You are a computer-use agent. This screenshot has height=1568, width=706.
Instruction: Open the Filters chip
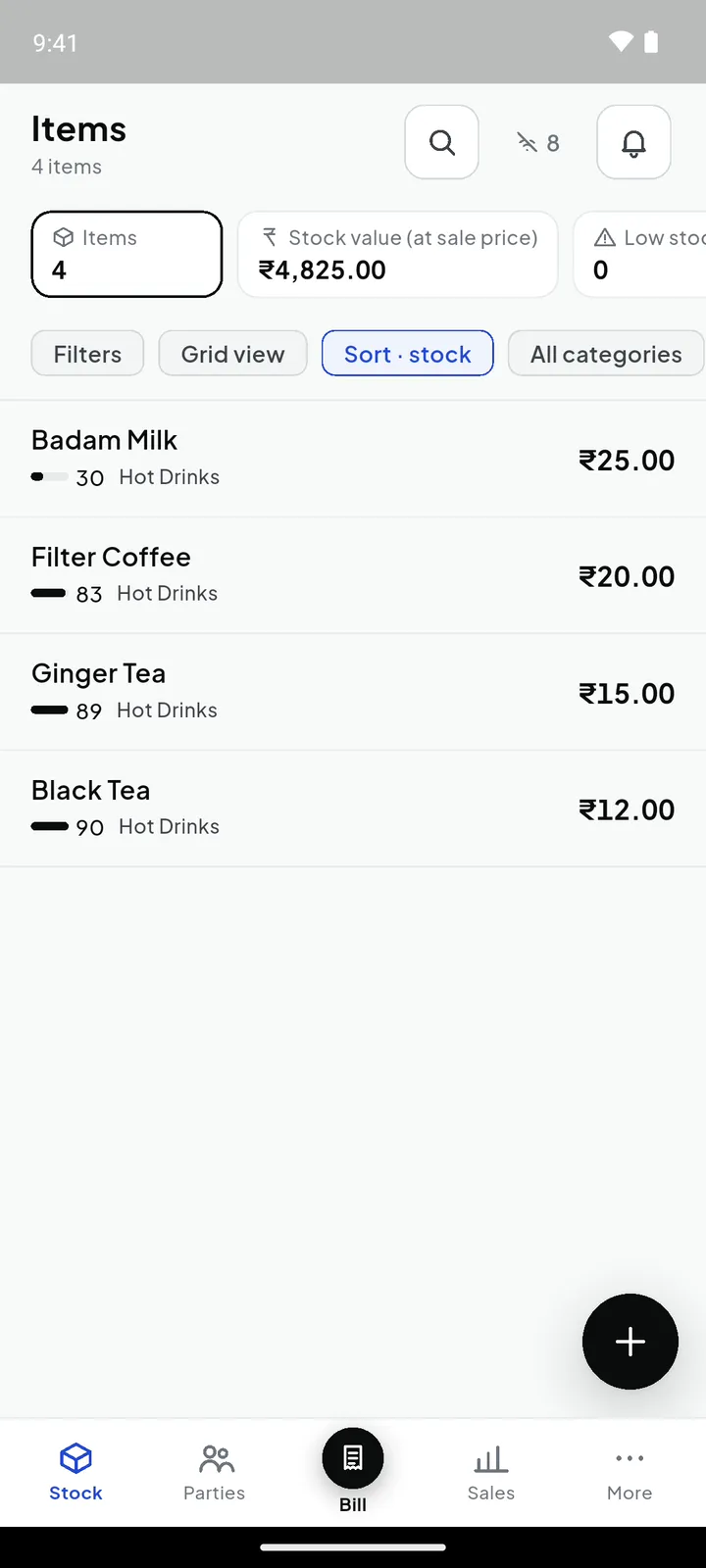click(87, 354)
